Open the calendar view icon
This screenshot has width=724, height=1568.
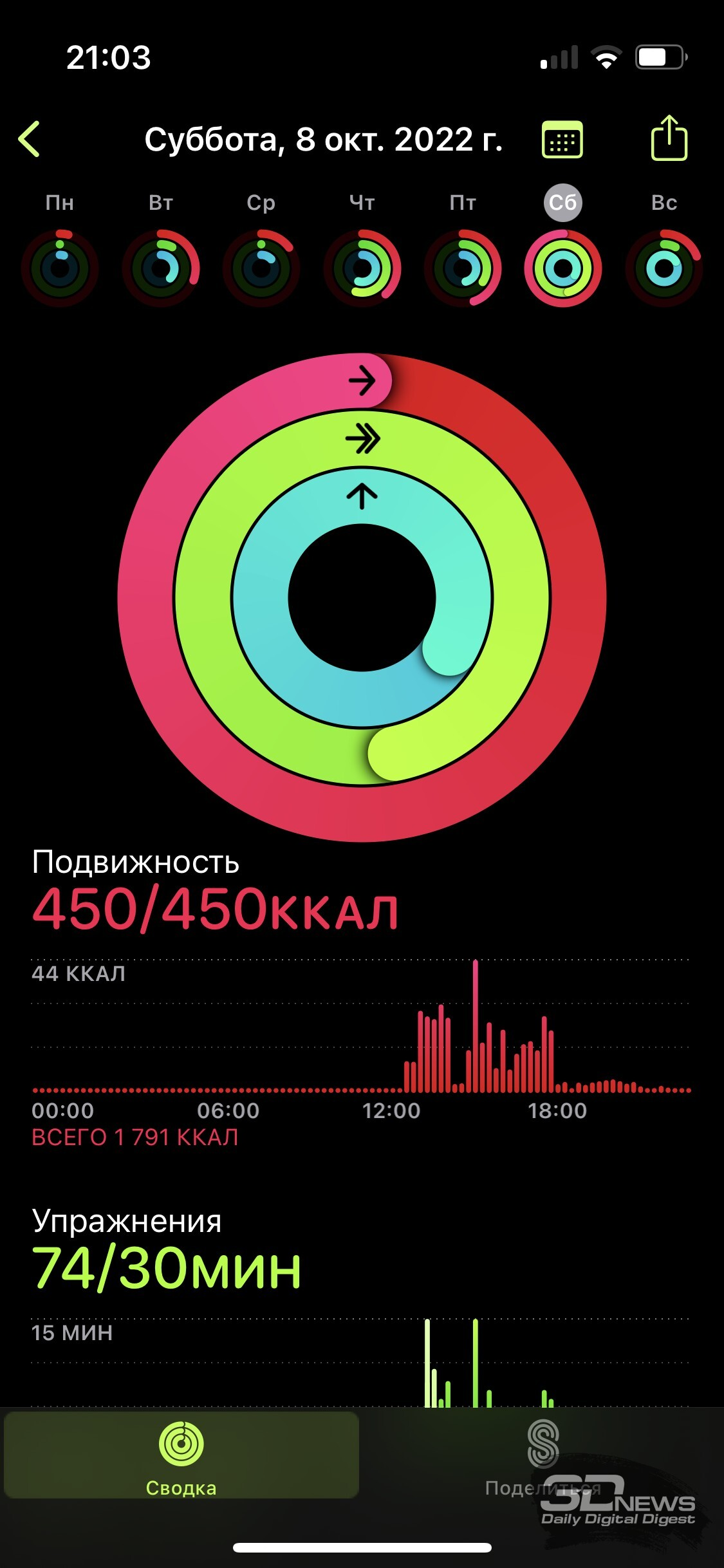[562, 139]
